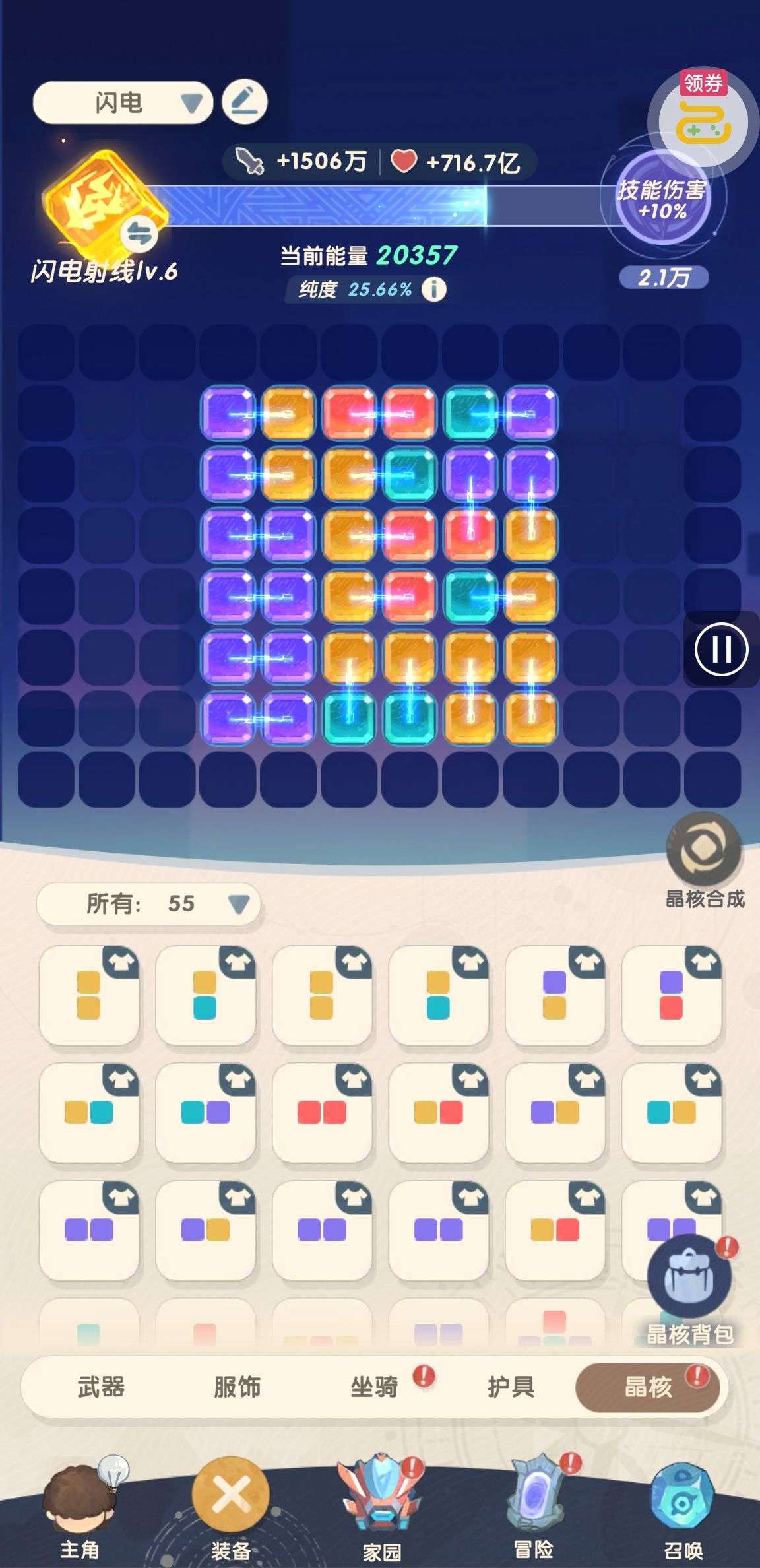Viewport: 760px width, 1568px height.
Task: Show the 纯度 info tooltip
Action: pos(434,289)
